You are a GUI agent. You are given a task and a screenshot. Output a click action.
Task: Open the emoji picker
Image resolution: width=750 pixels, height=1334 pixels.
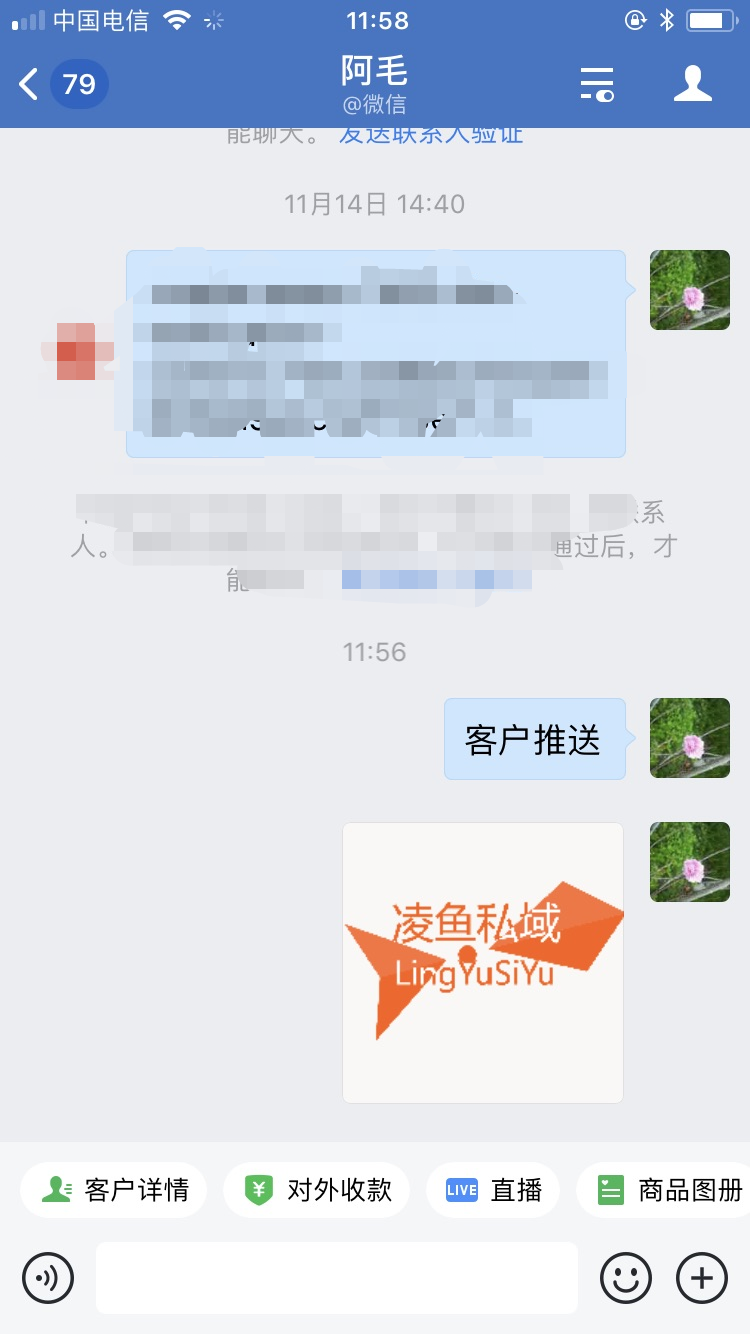[626, 1278]
